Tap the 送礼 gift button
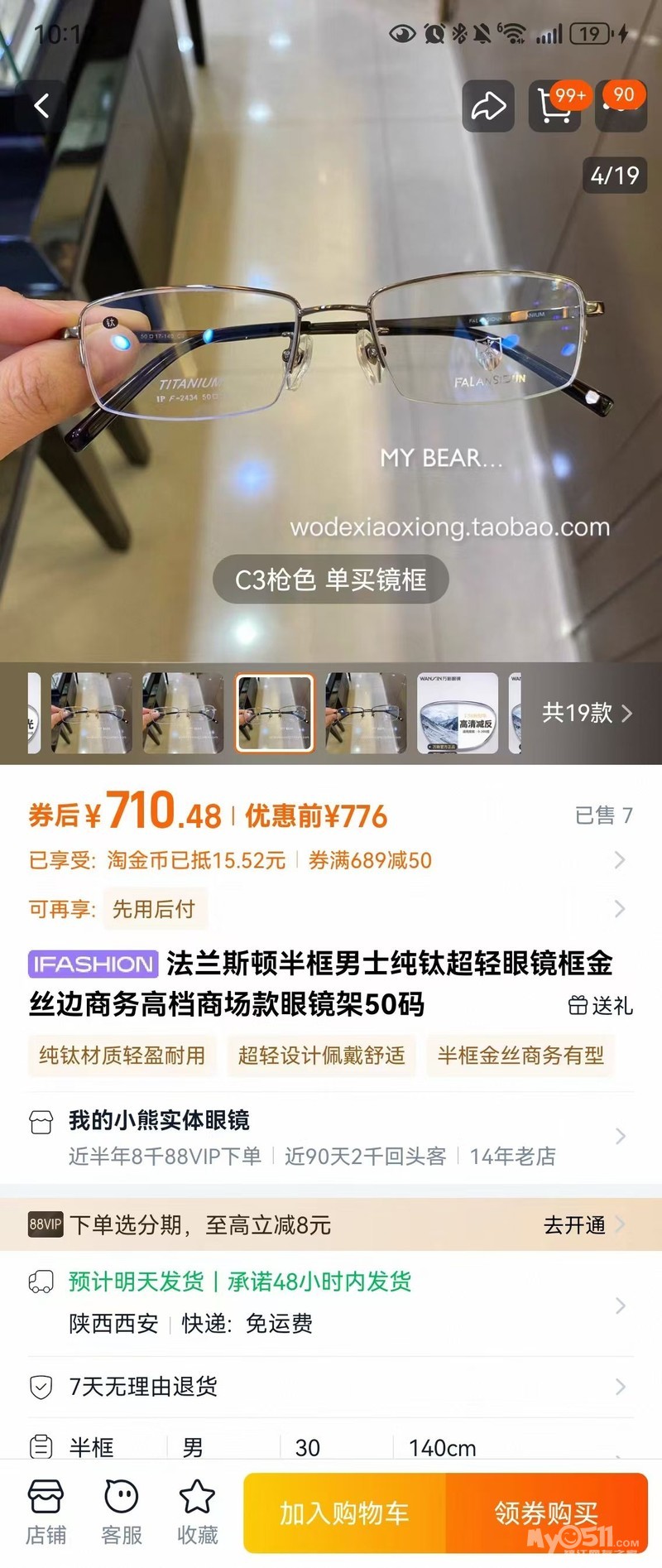 [601, 1005]
